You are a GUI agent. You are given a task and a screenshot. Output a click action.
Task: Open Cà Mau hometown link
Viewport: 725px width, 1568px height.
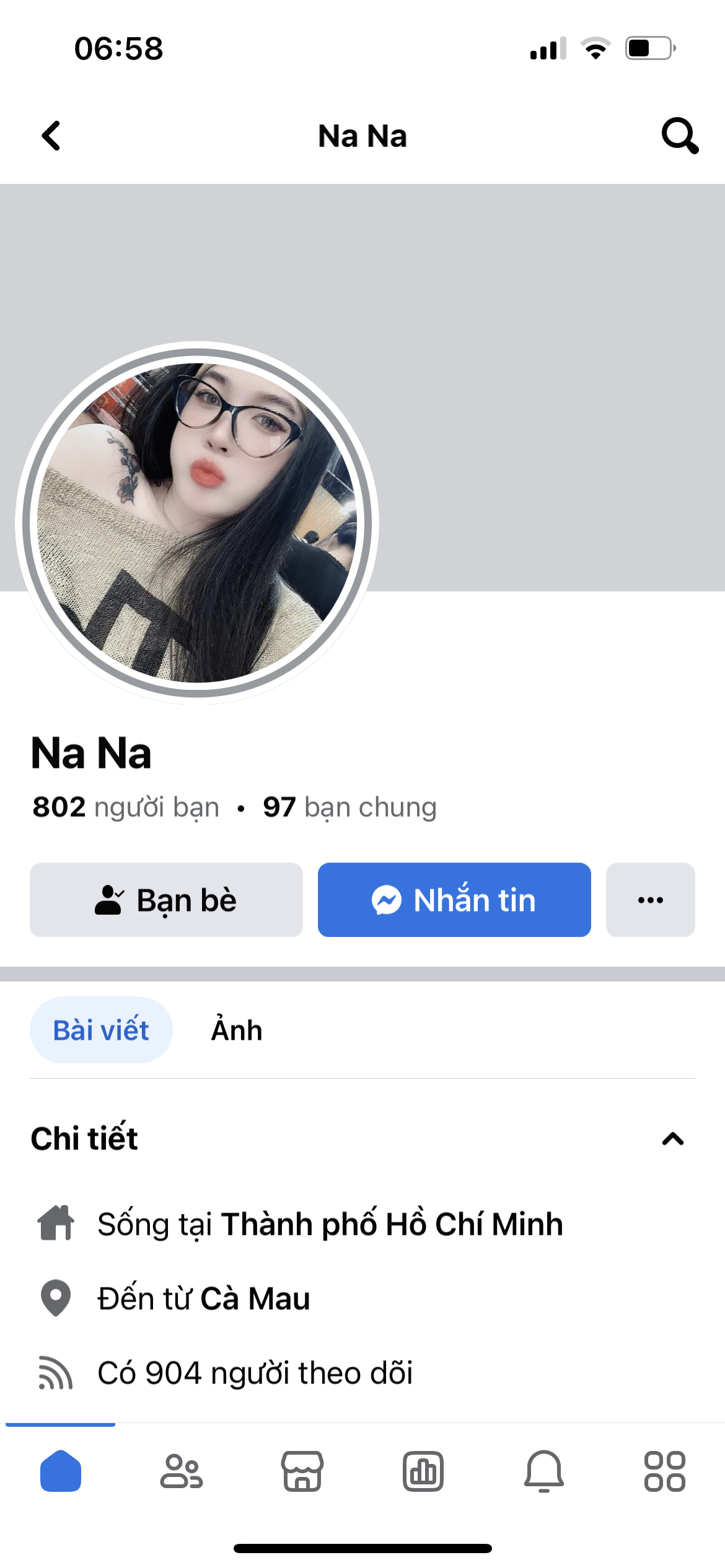tap(255, 1299)
